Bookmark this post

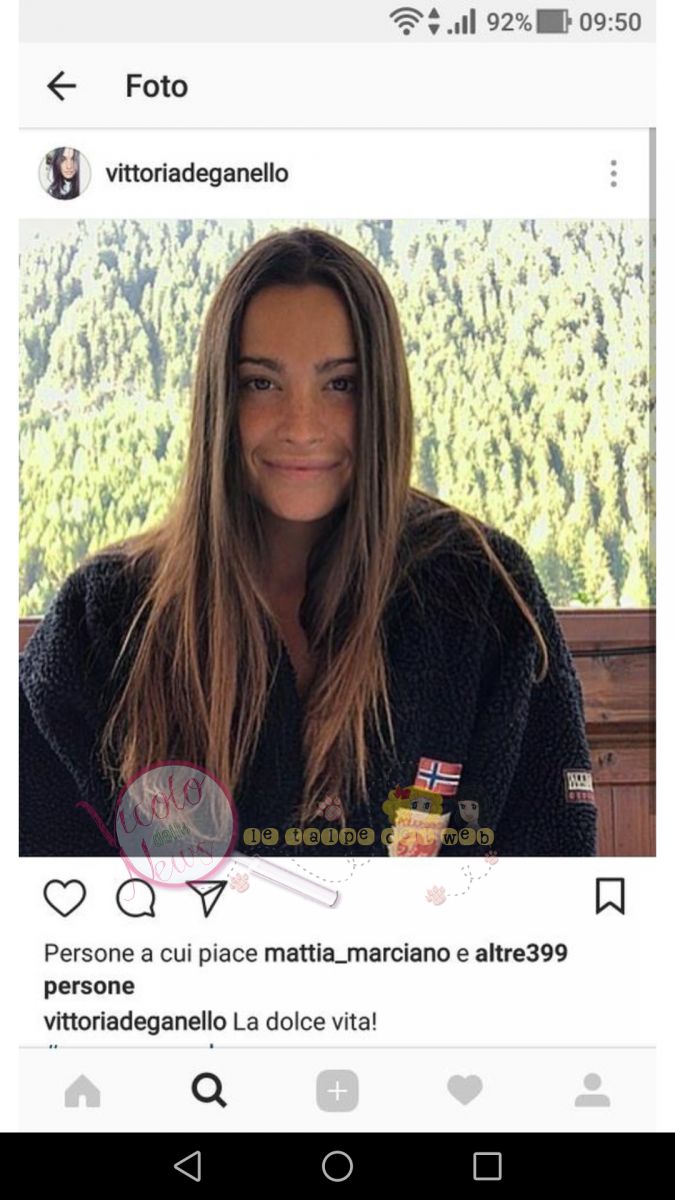coord(609,896)
